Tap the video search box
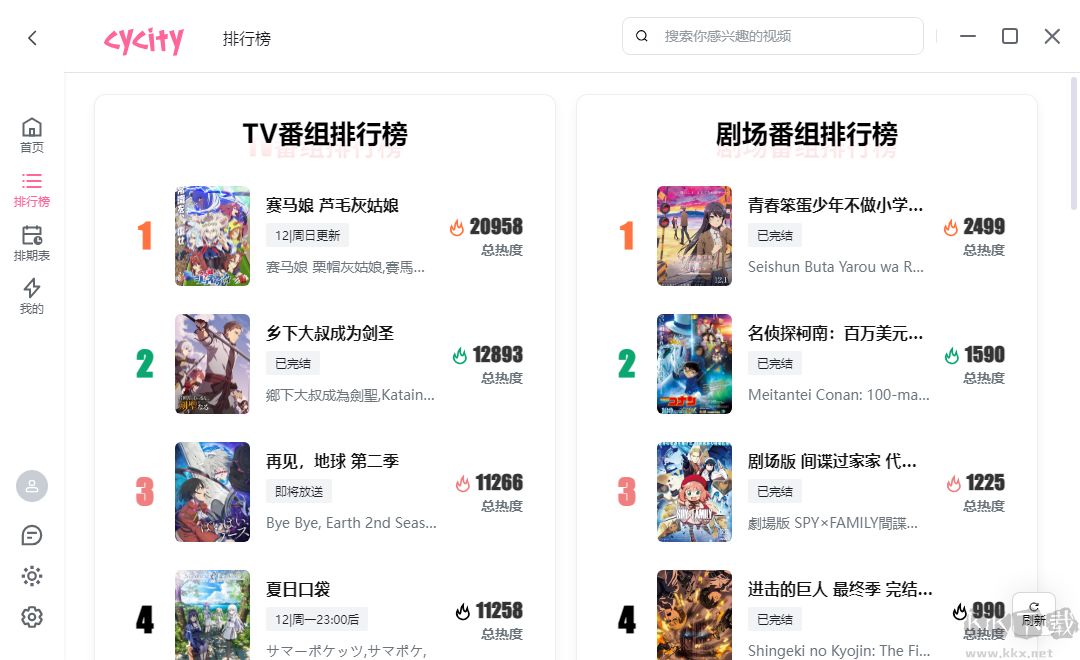Image resolution: width=1080 pixels, height=660 pixels. click(780, 36)
